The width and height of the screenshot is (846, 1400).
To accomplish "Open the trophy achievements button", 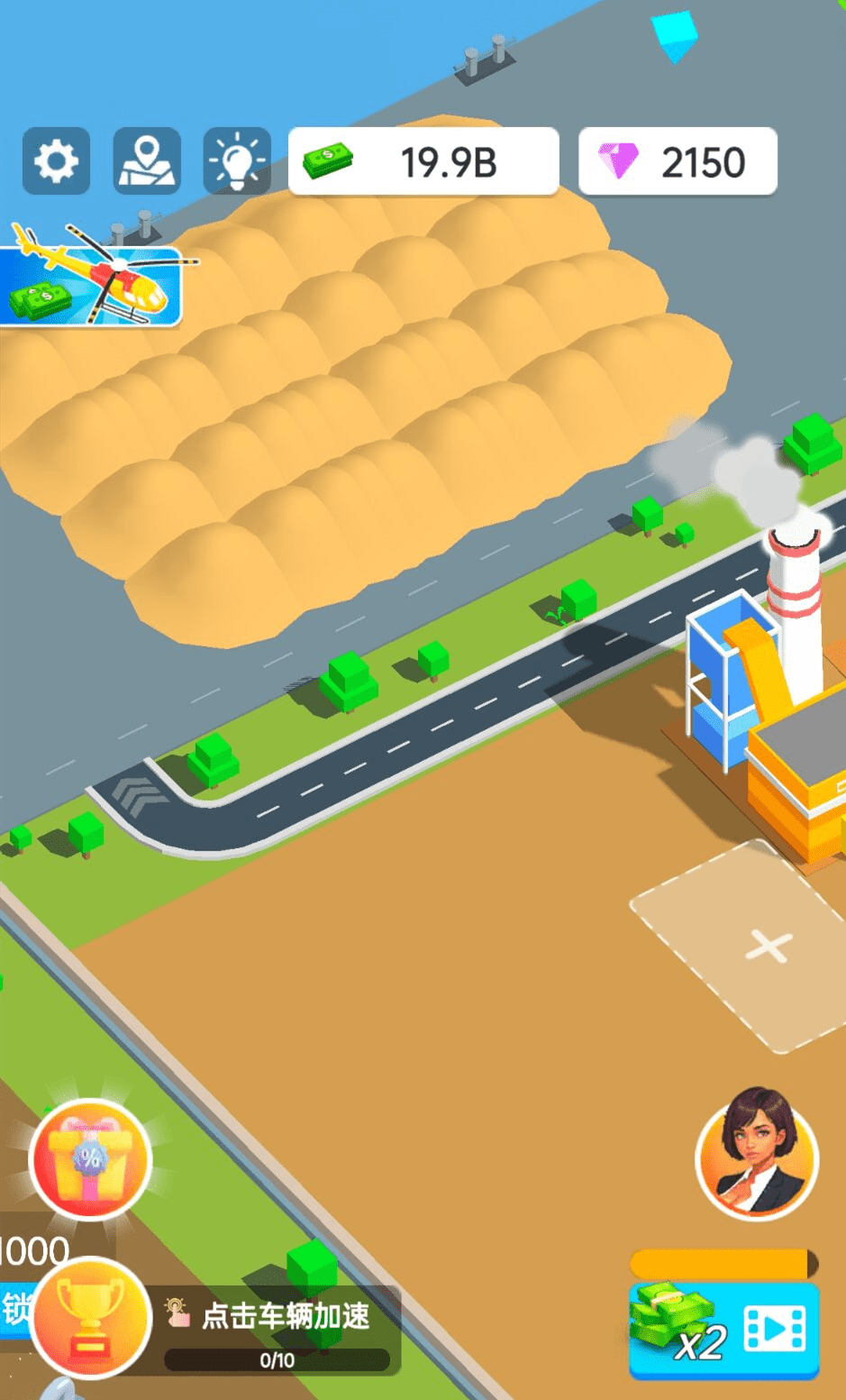I will (x=90, y=1319).
